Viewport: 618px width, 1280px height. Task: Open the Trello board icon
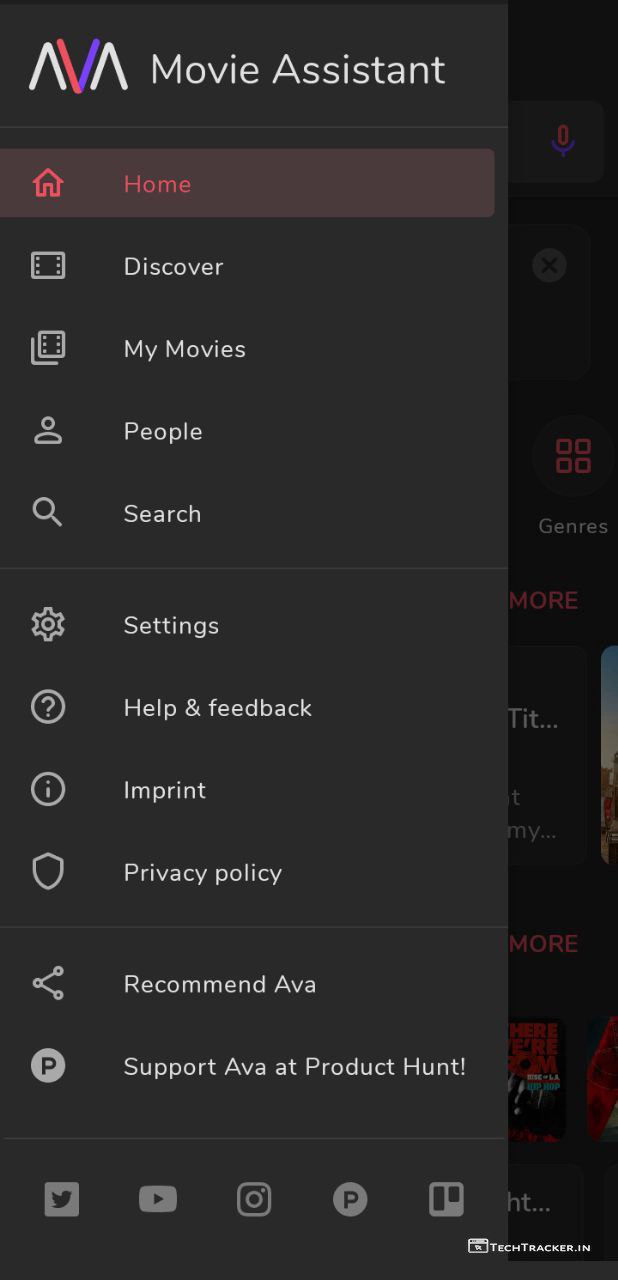pyautogui.click(x=446, y=1199)
